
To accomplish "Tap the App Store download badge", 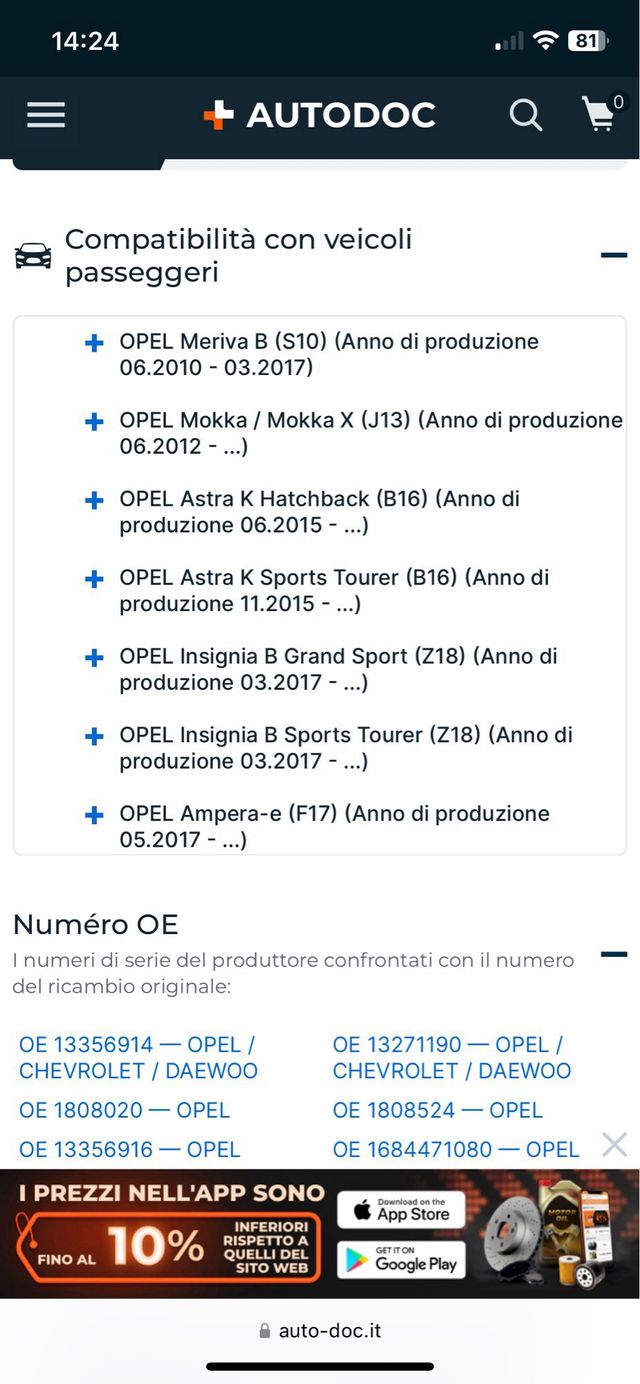I will pyautogui.click(x=401, y=1210).
